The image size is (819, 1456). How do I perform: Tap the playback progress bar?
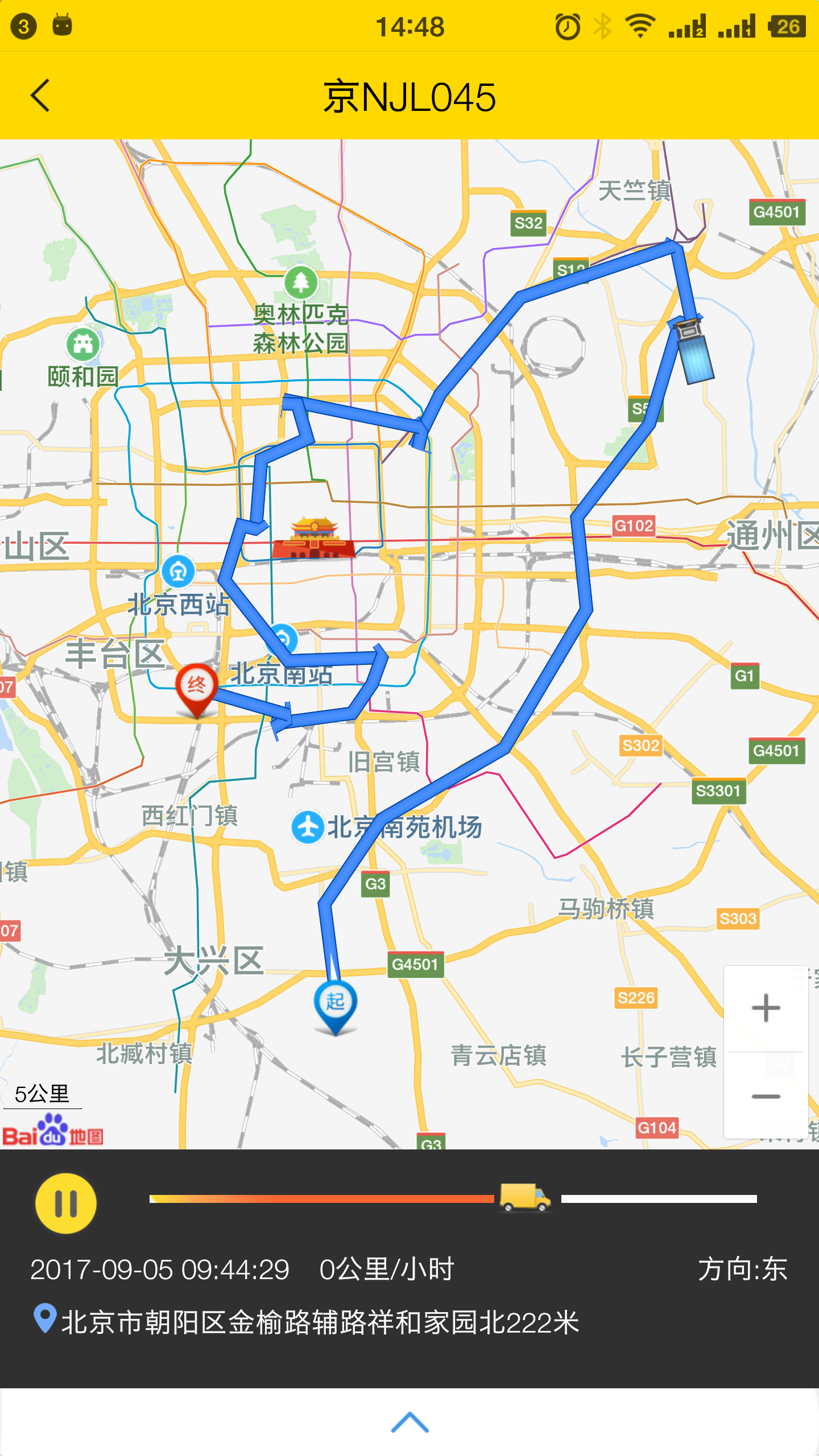pos(452,1199)
